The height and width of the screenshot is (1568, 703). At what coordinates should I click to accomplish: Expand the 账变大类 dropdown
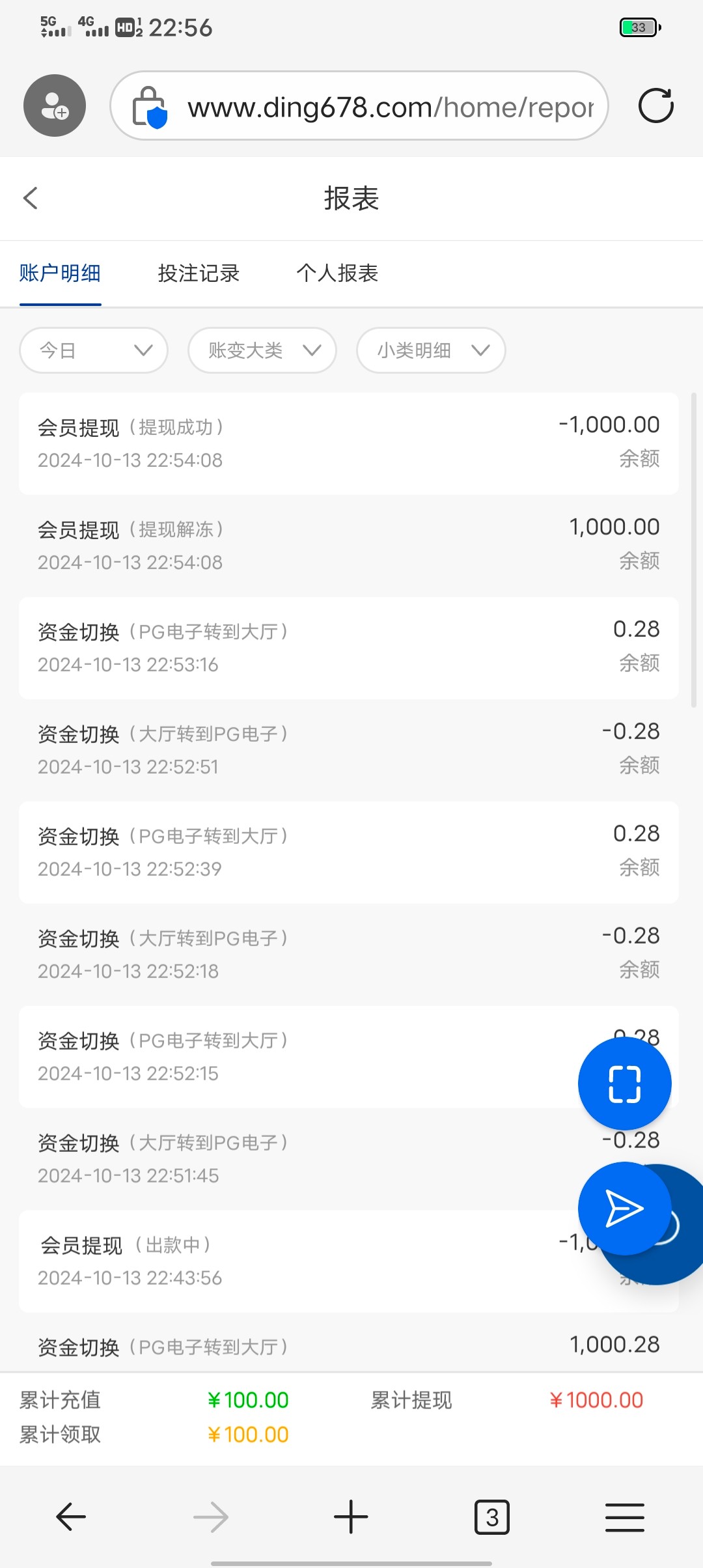pyautogui.click(x=262, y=350)
